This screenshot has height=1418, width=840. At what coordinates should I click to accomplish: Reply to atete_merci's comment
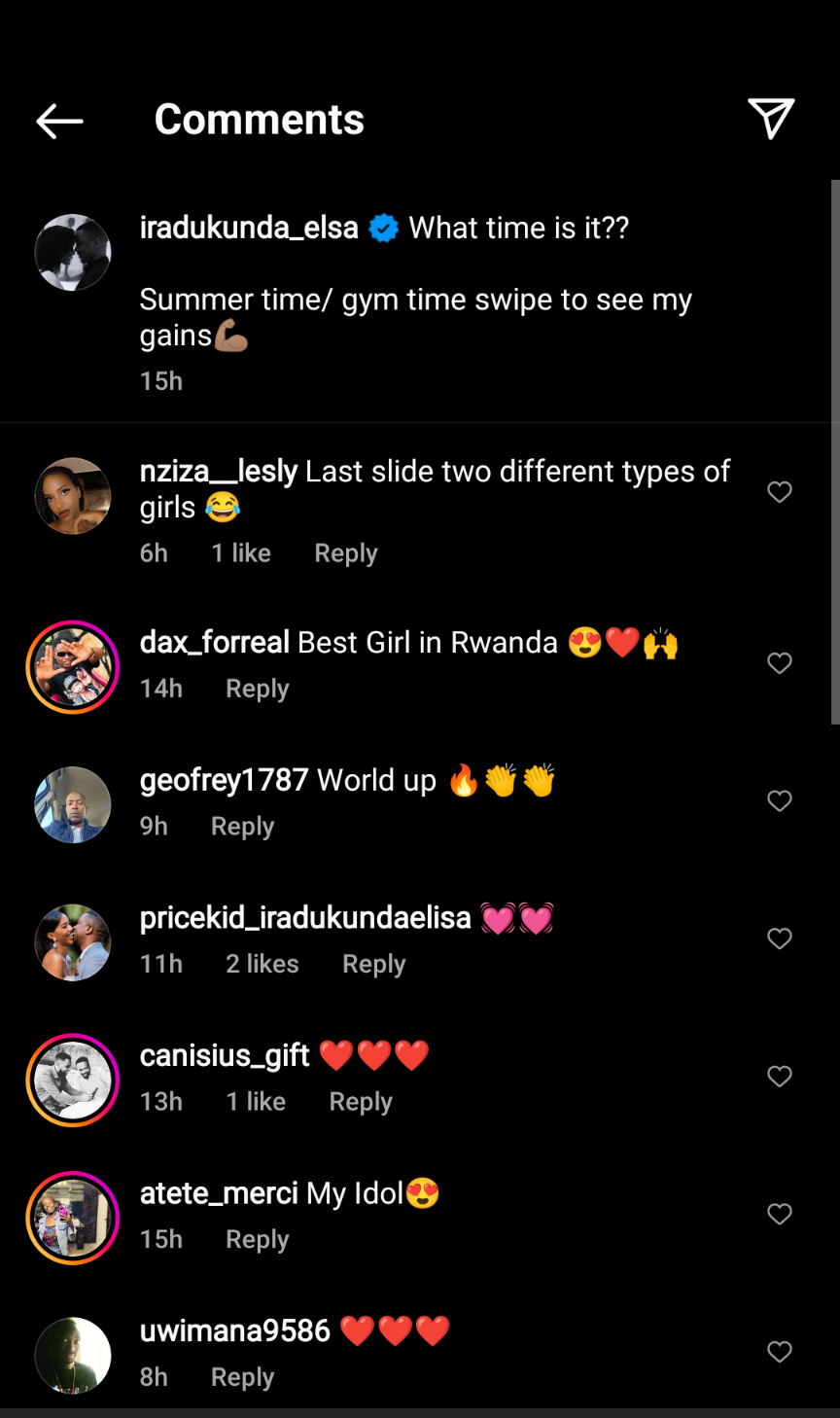pos(257,1240)
